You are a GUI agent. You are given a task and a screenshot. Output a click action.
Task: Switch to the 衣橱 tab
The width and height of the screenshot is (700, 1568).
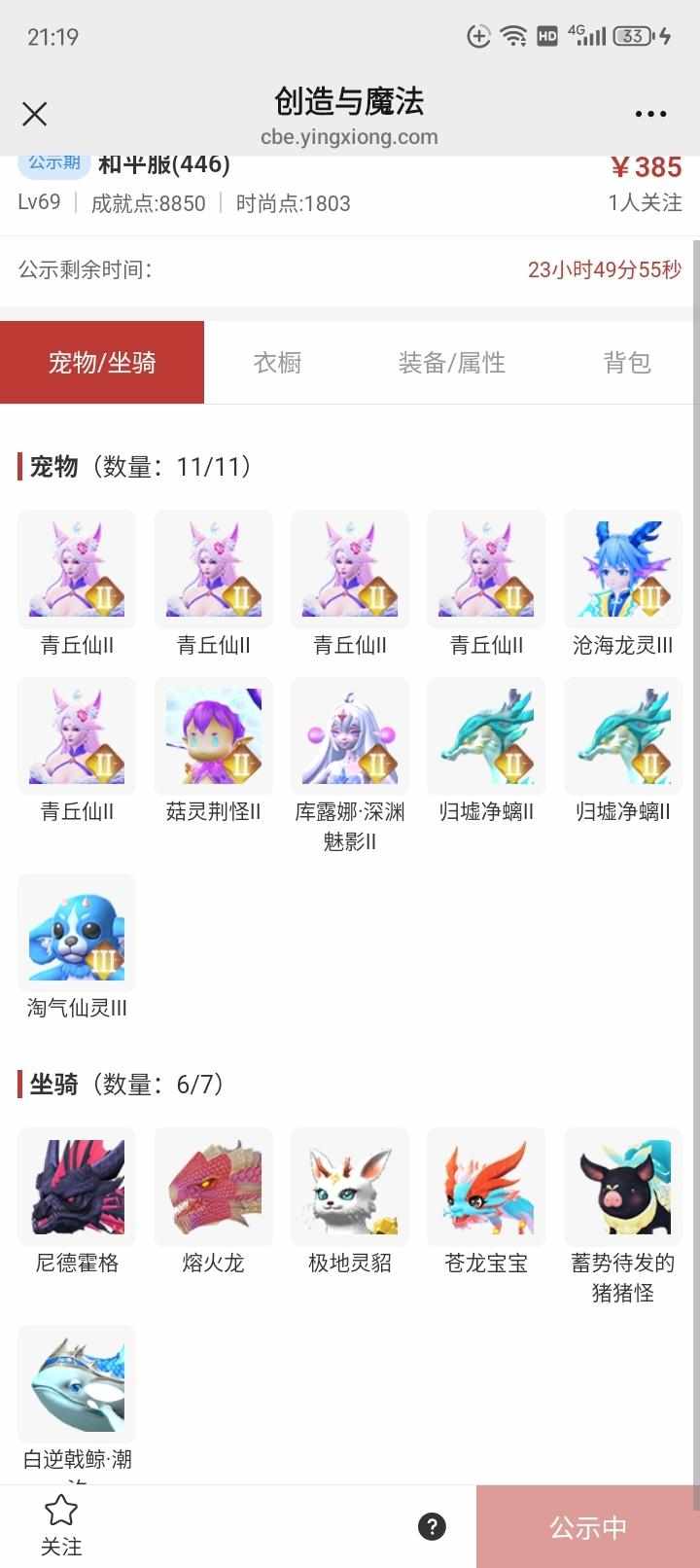pyautogui.click(x=277, y=363)
